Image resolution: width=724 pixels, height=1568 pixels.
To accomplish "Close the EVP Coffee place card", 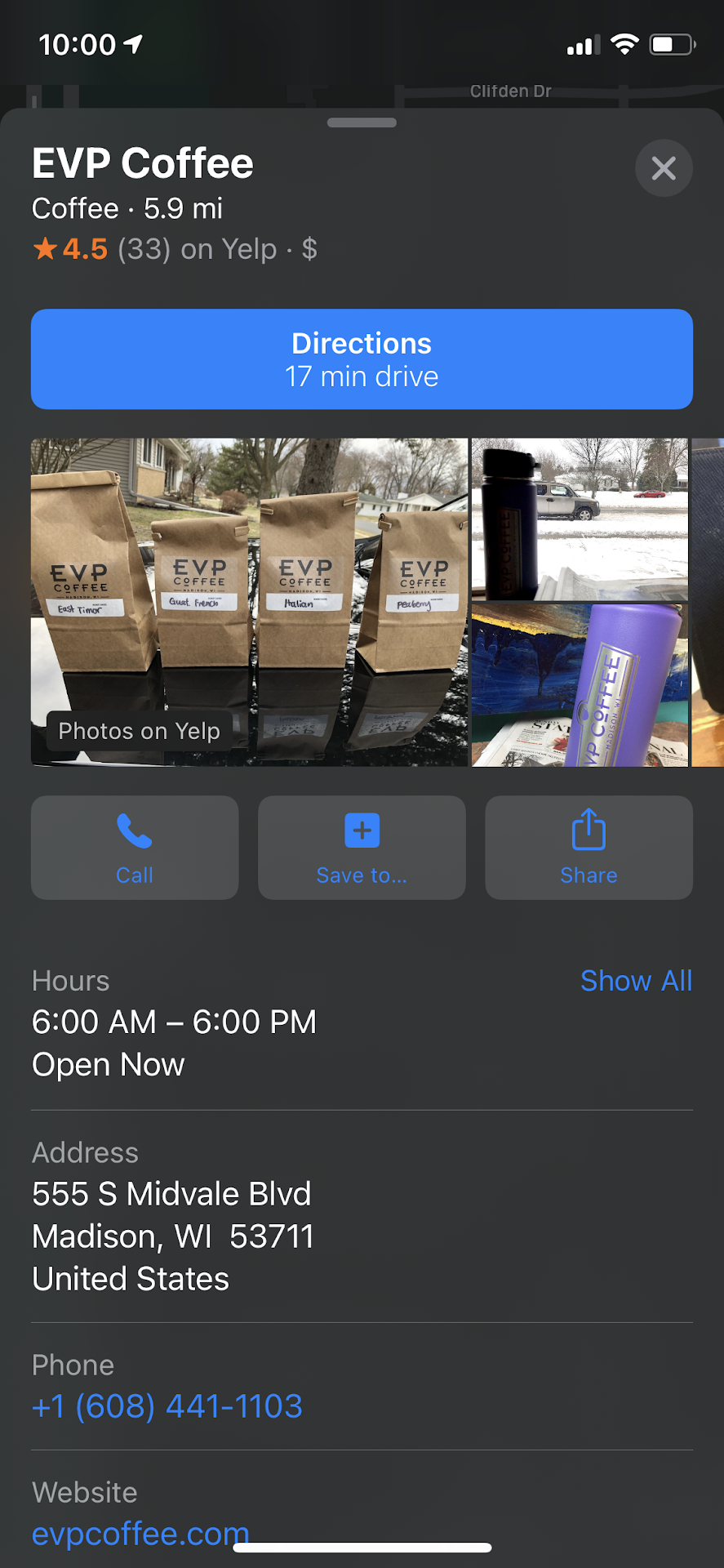I will coord(664,169).
